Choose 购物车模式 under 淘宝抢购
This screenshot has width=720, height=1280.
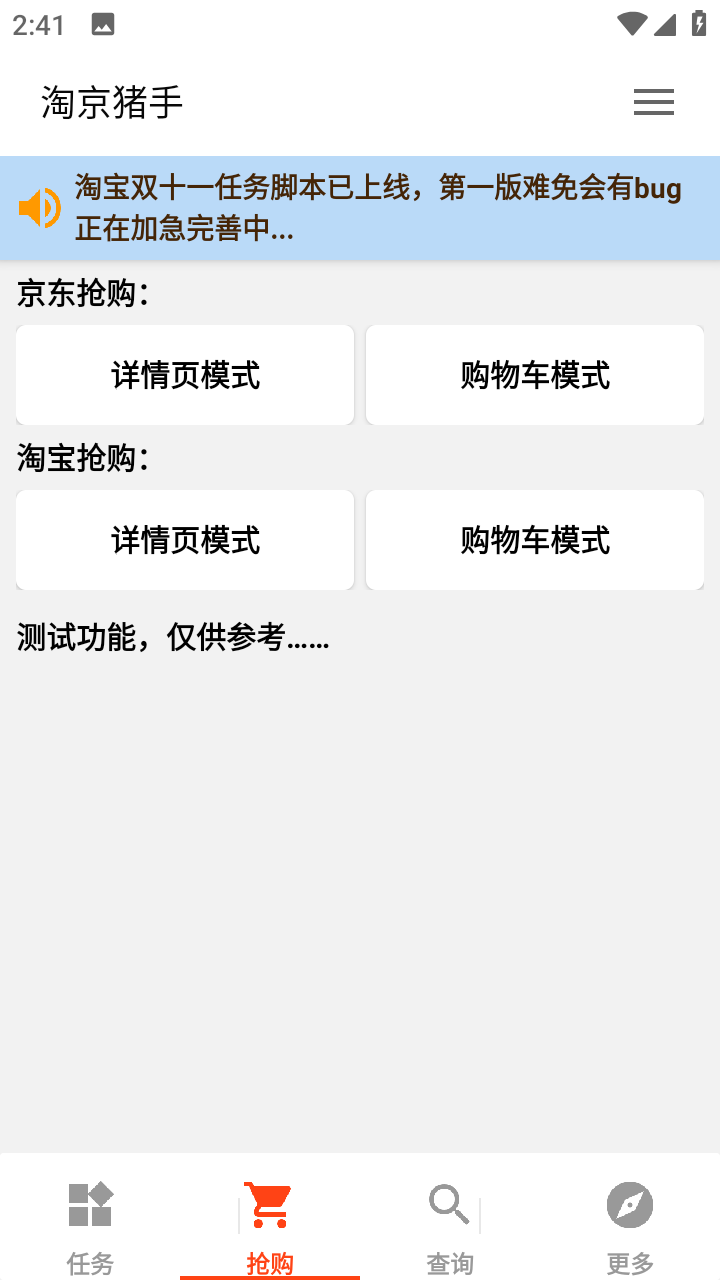click(x=535, y=540)
